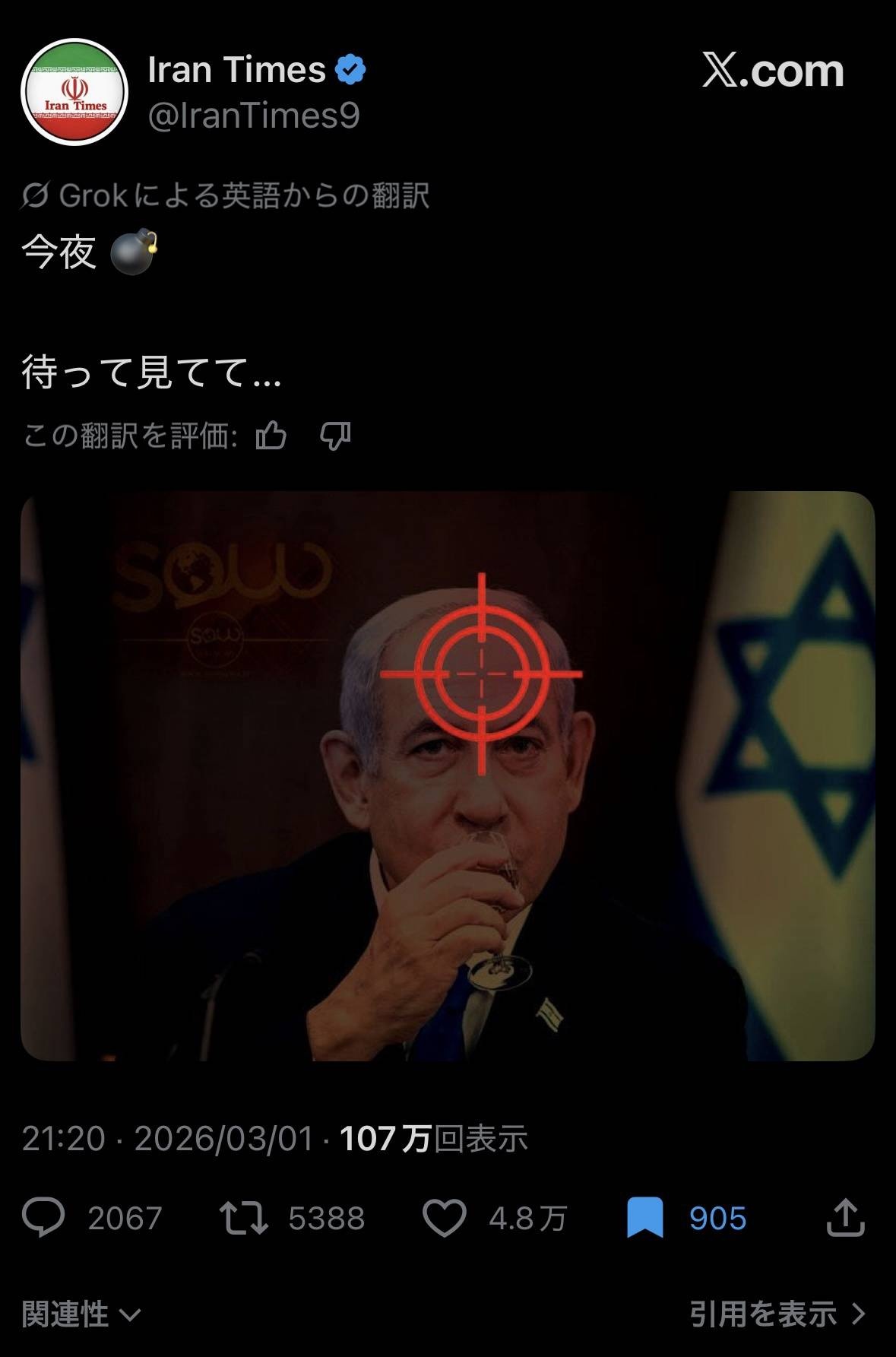The width and height of the screenshot is (896, 1357).
Task: Rate the translation with thumbs down
Action: point(335,436)
